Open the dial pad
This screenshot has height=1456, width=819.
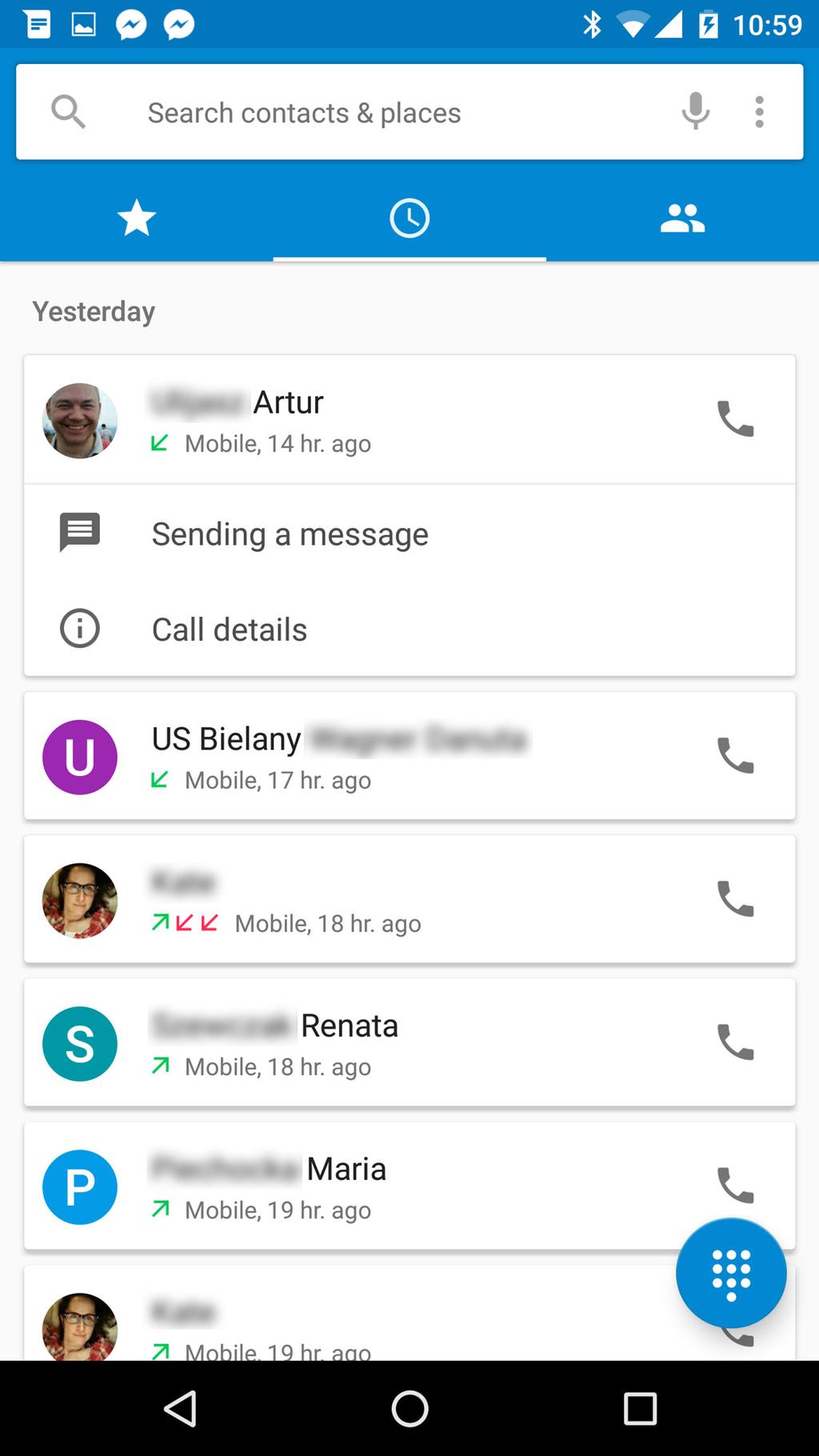[731, 1273]
